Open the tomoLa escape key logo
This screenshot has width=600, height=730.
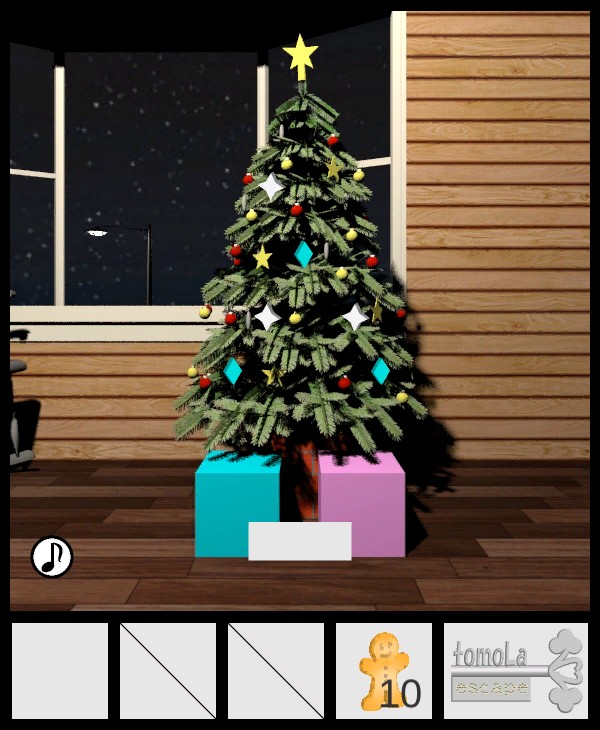click(516, 671)
